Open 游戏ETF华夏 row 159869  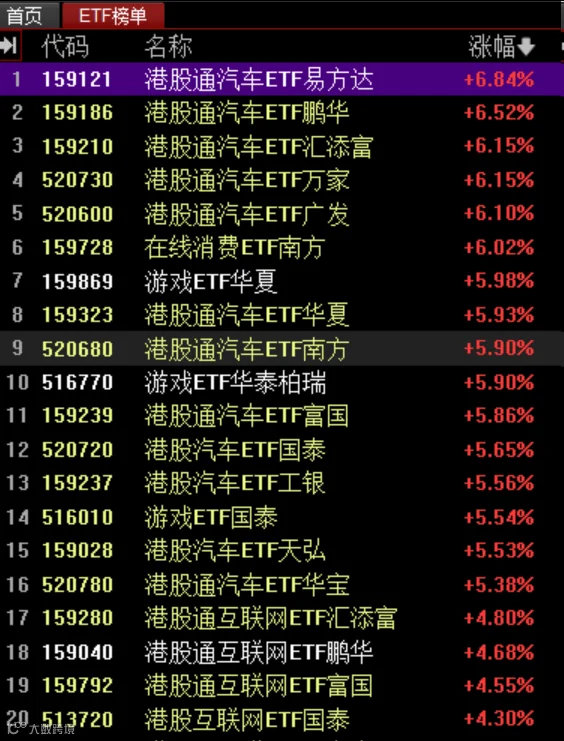click(282, 281)
